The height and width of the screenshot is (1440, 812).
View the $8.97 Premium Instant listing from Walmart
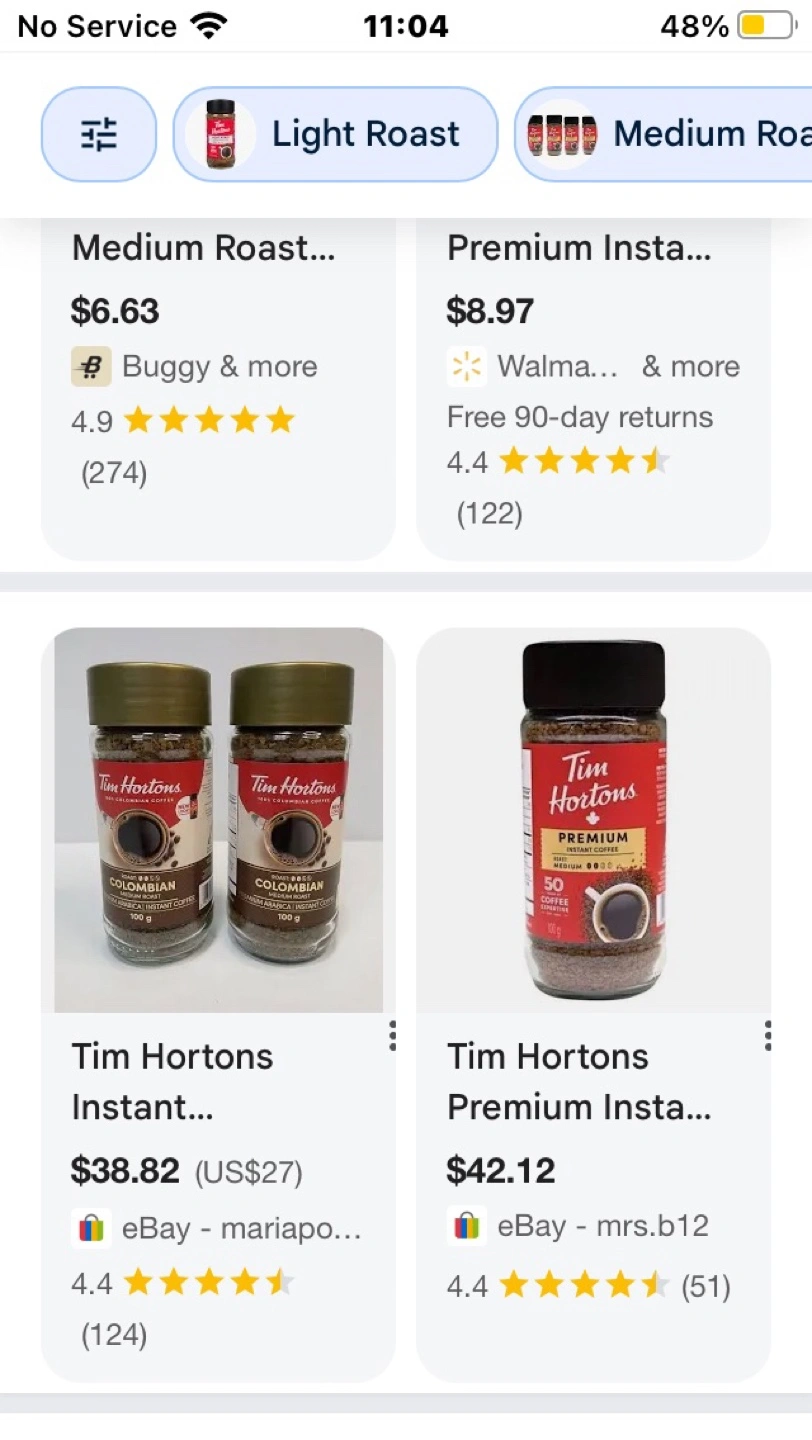coord(579,249)
